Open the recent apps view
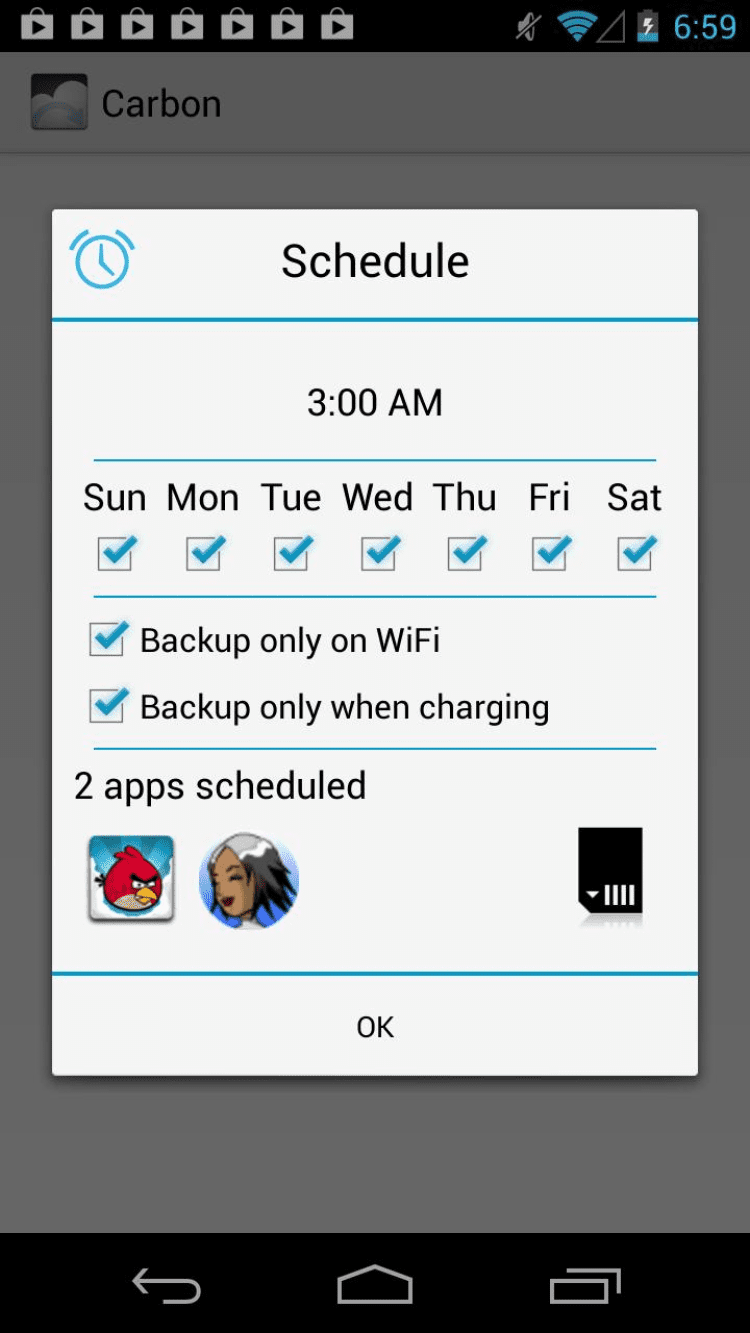This screenshot has width=750, height=1333. point(585,1286)
